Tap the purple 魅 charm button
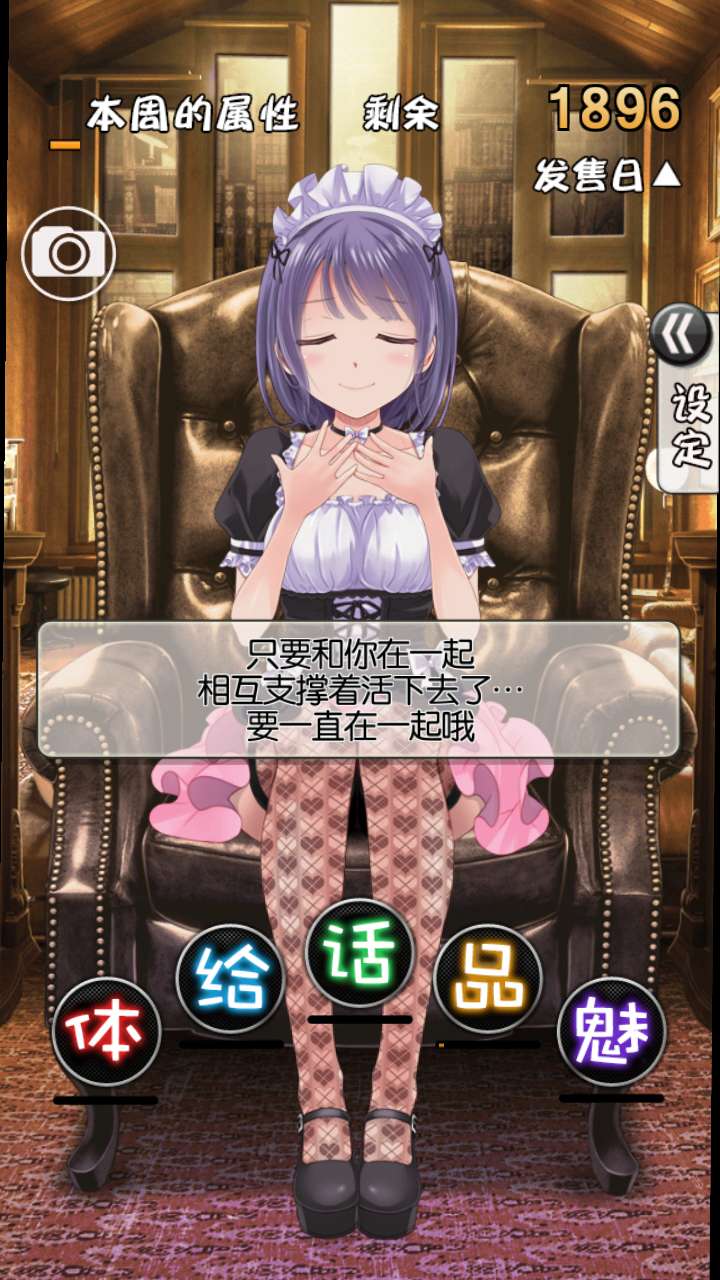Viewport: 720px width, 1280px height. (x=611, y=1031)
